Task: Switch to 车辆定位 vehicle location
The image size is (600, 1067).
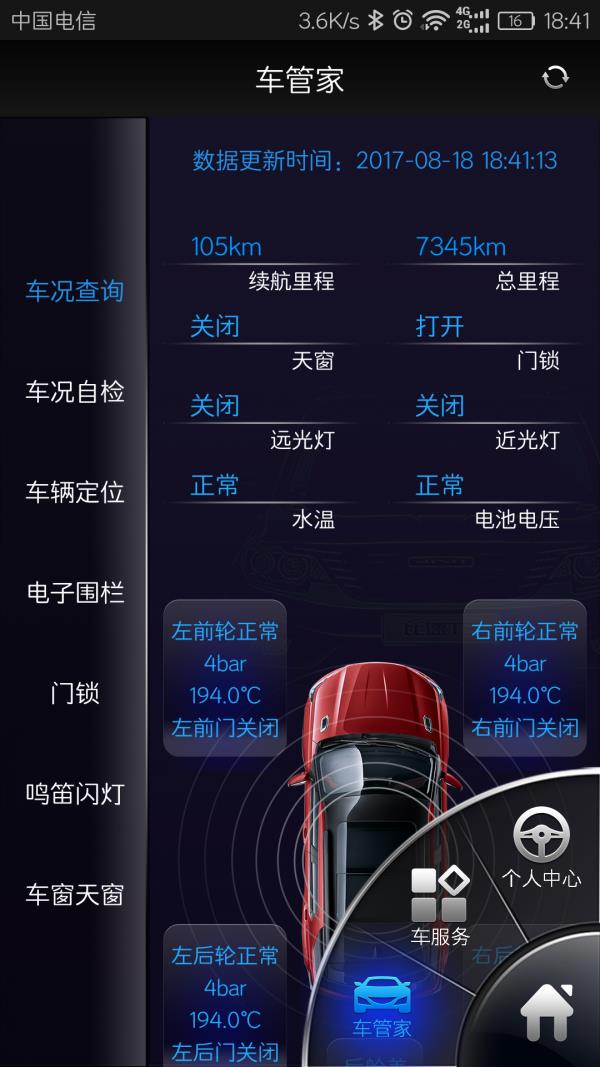Action: pyautogui.click(x=75, y=492)
